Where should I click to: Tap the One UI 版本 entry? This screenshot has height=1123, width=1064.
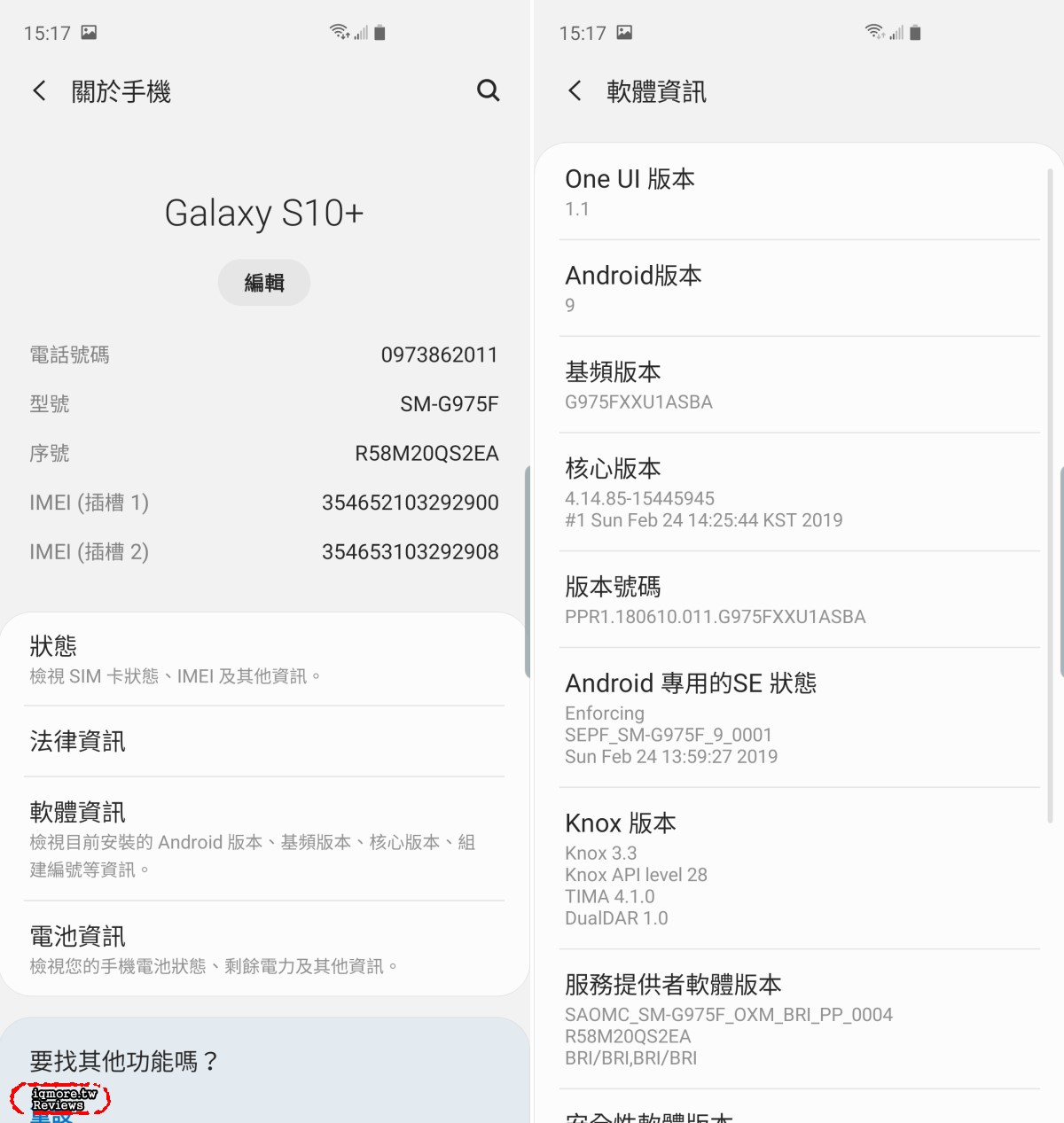[798, 191]
